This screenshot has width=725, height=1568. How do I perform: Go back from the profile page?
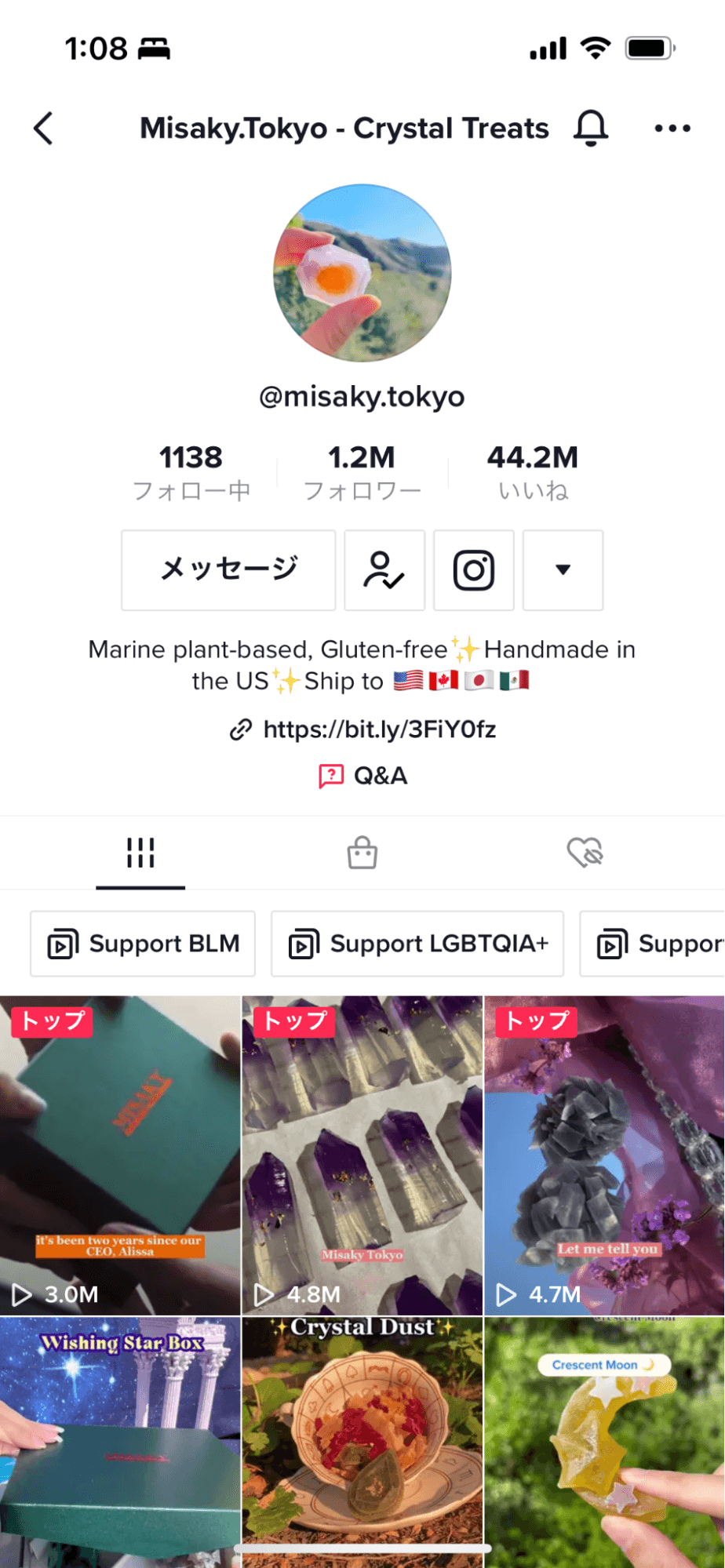coord(44,128)
